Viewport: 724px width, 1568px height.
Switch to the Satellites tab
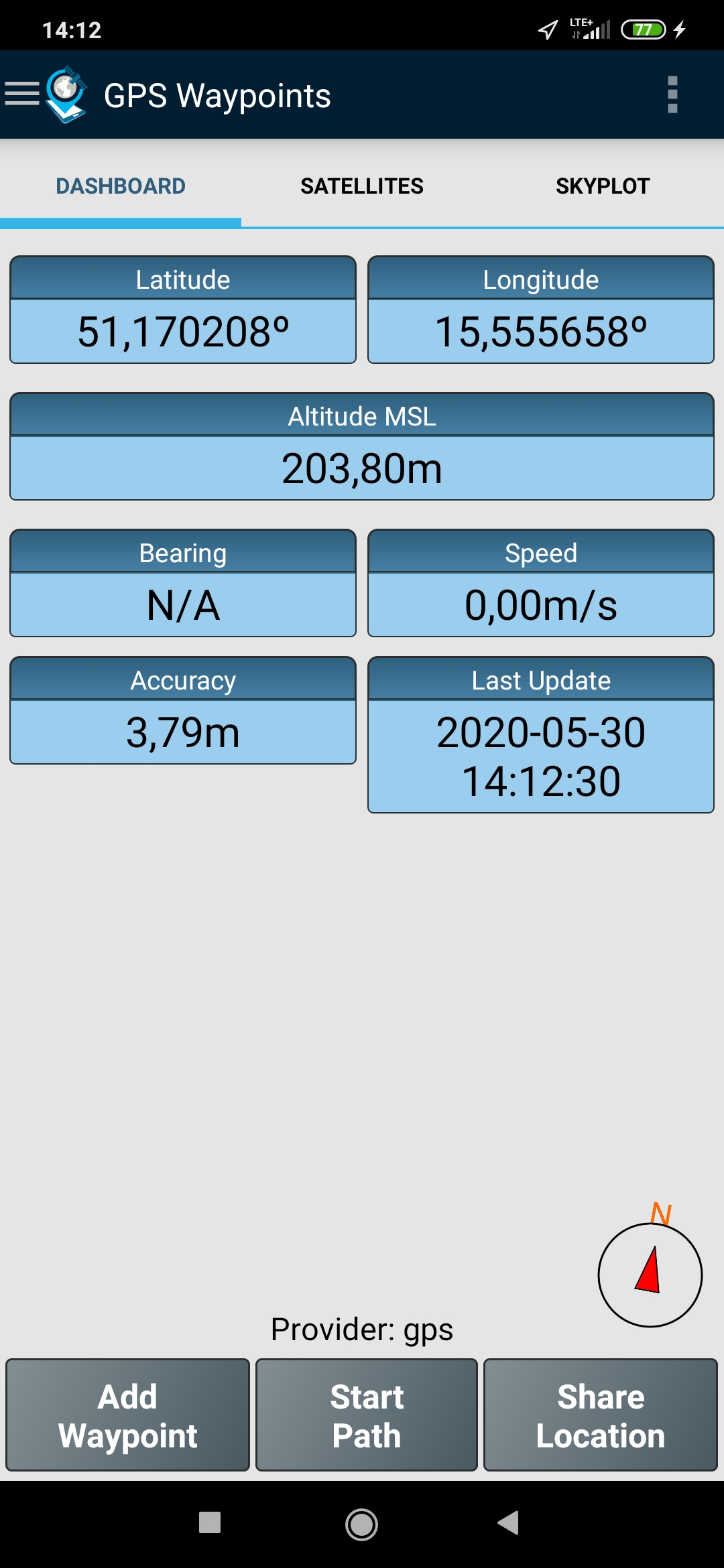362,186
